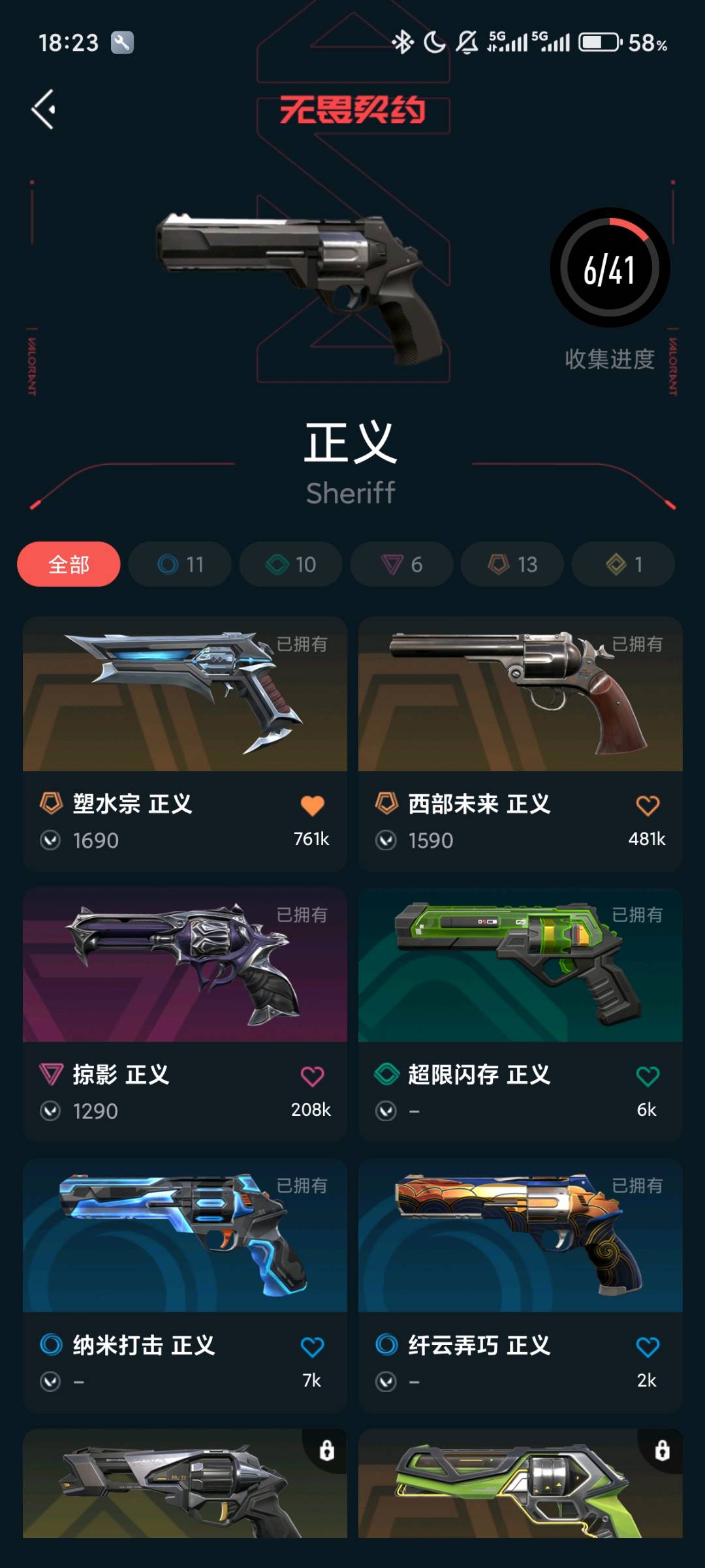The height and width of the screenshot is (1568, 705).
Task: Open the 纳米打击 正义 skin card
Action: pyautogui.click(x=185, y=1285)
